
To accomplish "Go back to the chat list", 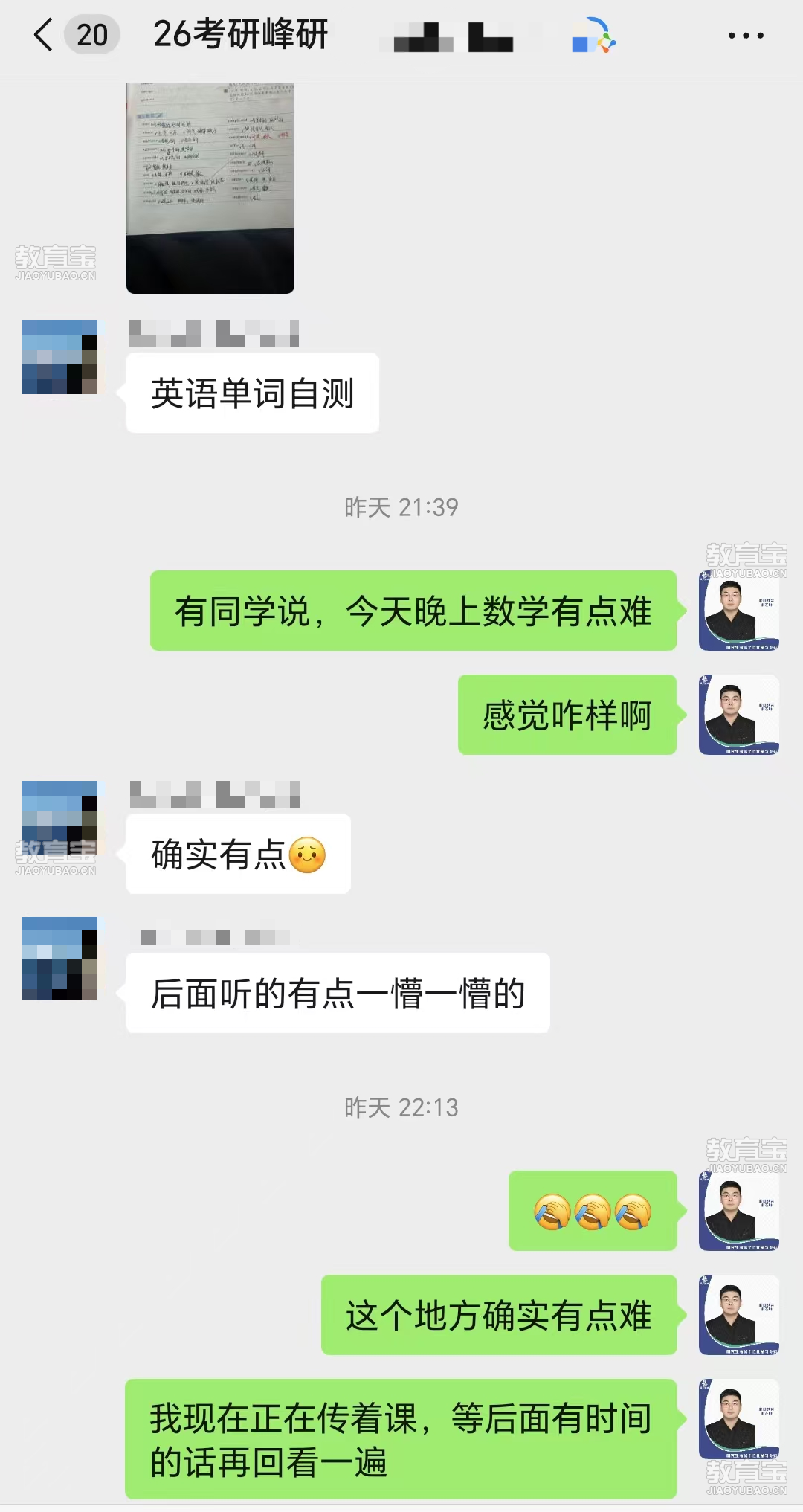I will tap(45, 35).
